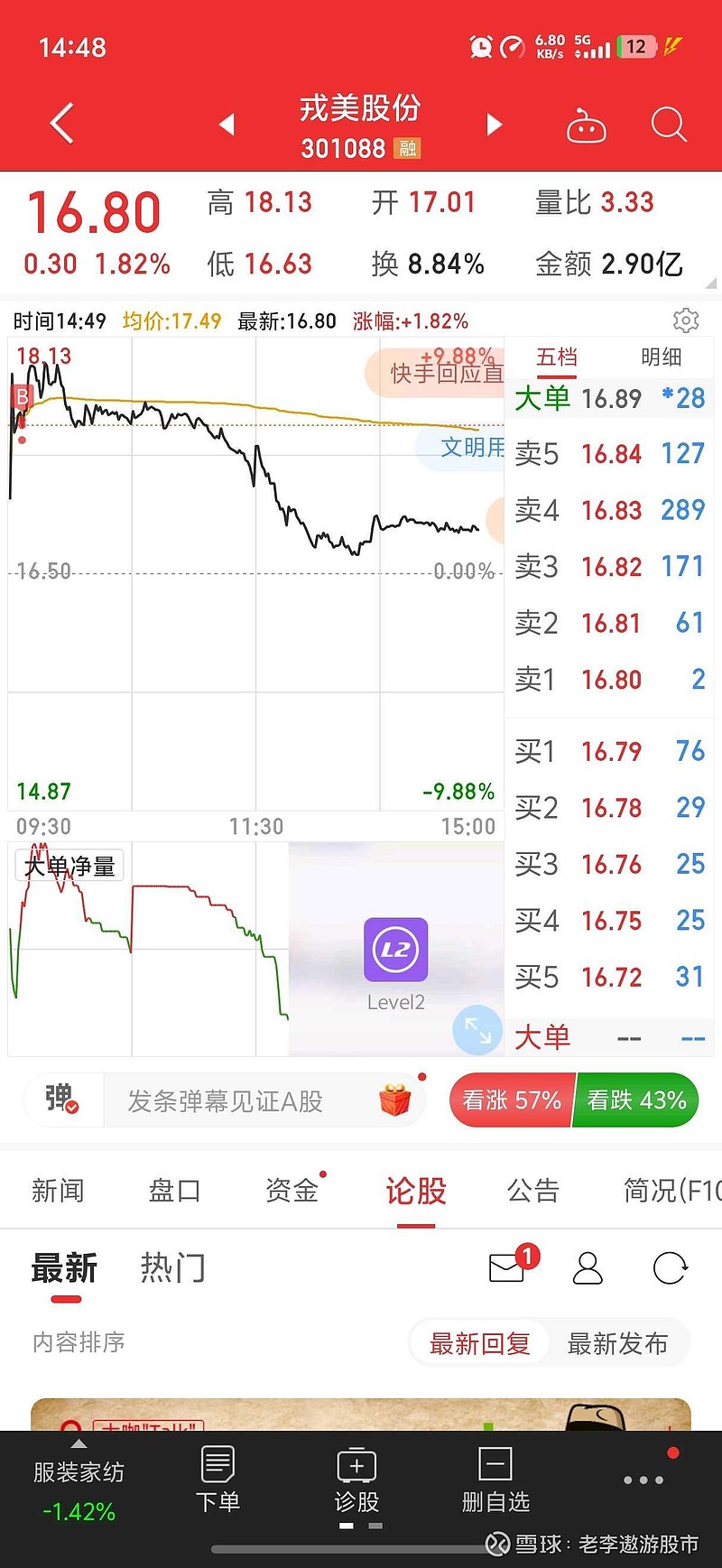The width and height of the screenshot is (722, 1568).
Task: Vote 看跌 bearish
Action: click(637, 1100)
